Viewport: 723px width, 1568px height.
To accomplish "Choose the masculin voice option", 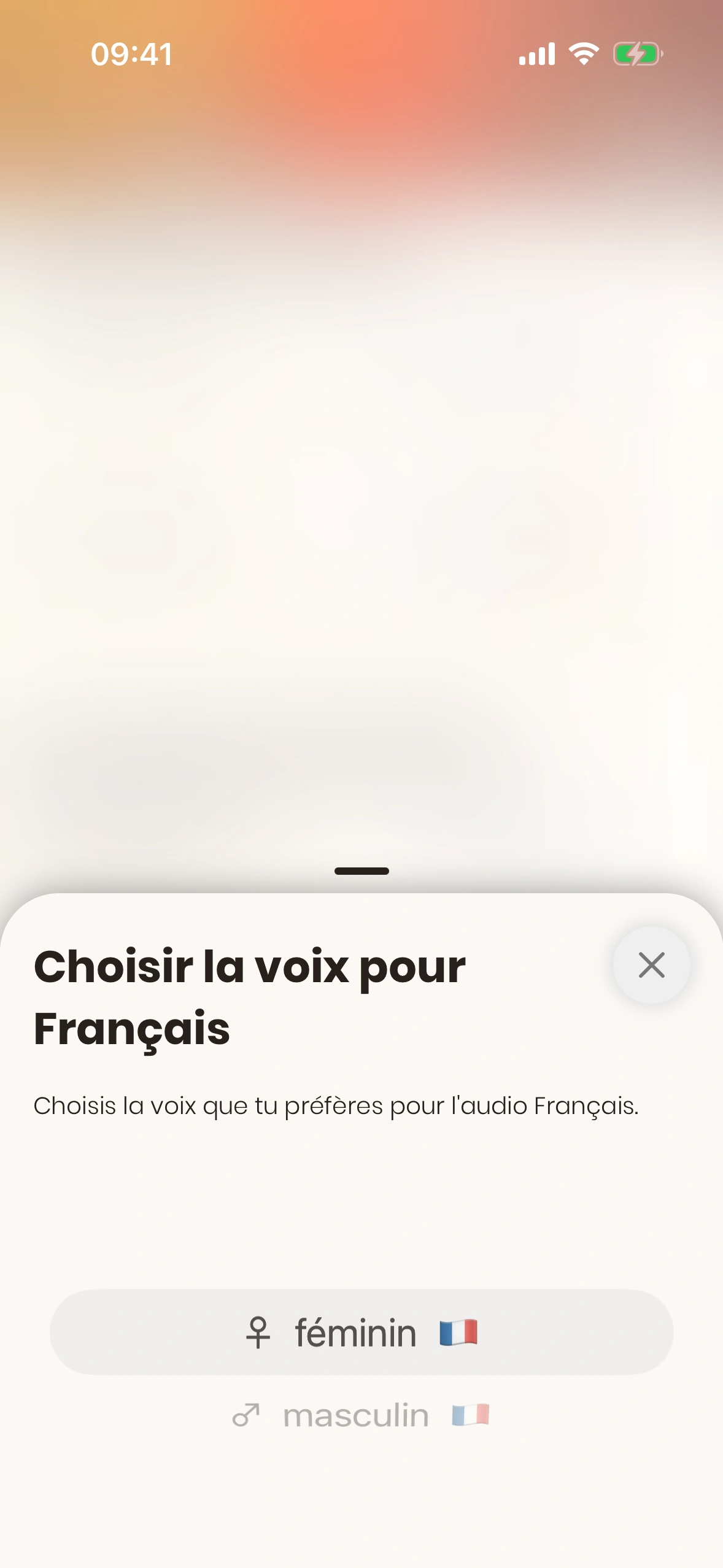I will [361, 1415].
